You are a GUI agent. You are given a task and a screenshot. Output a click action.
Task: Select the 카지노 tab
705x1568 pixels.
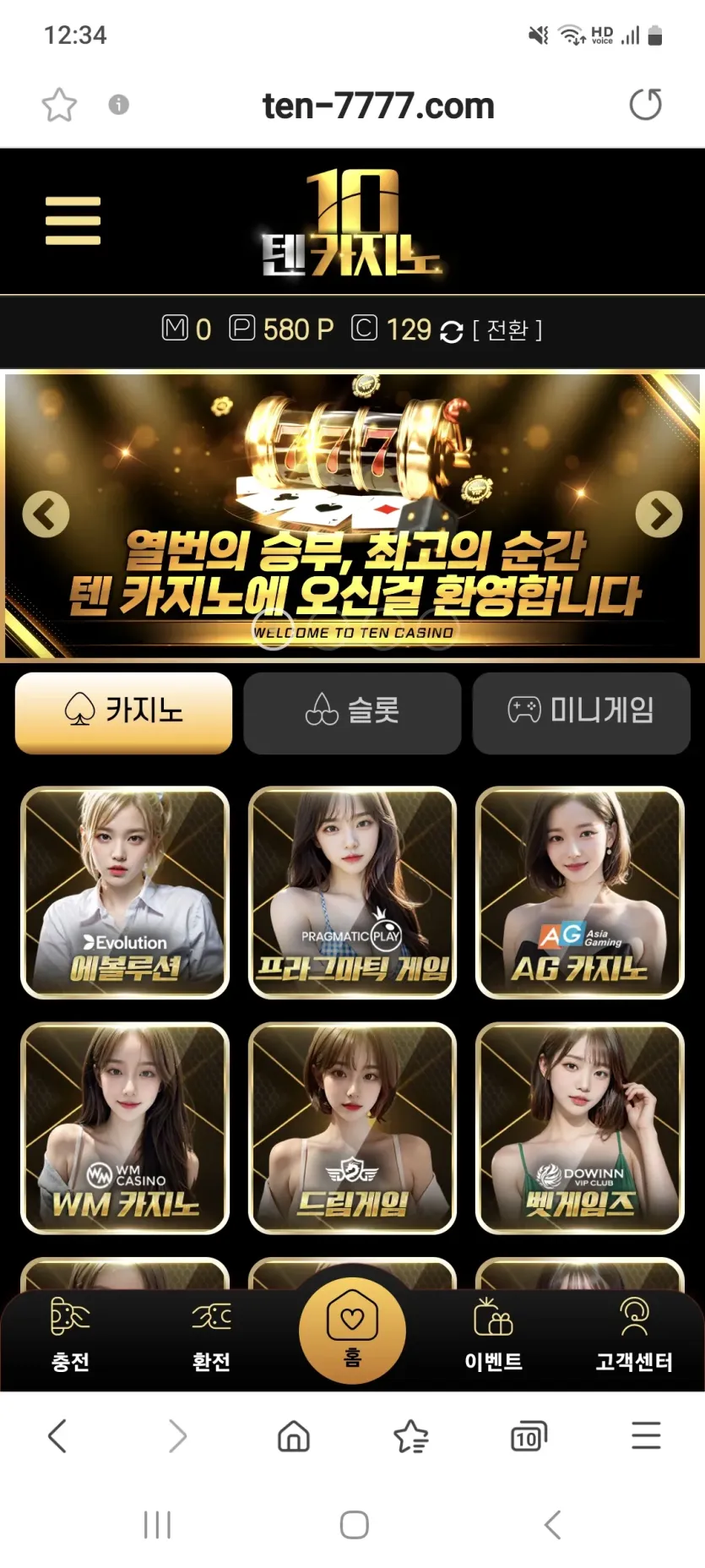click(123, 712)
